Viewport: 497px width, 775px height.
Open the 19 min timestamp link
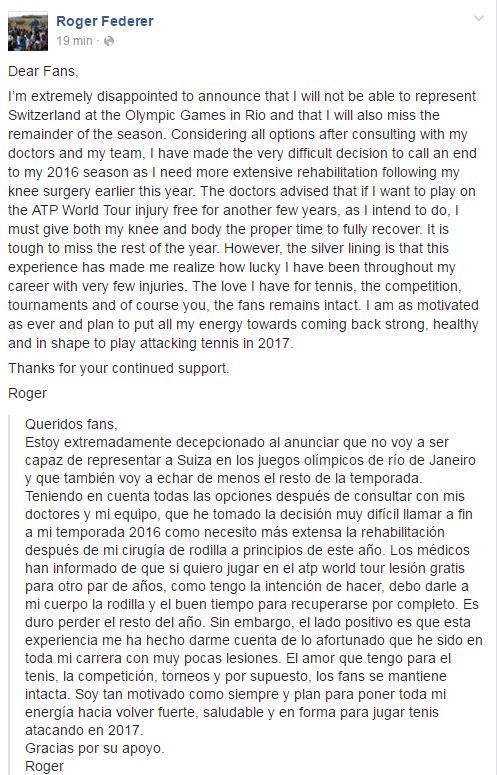click(74, 41)
